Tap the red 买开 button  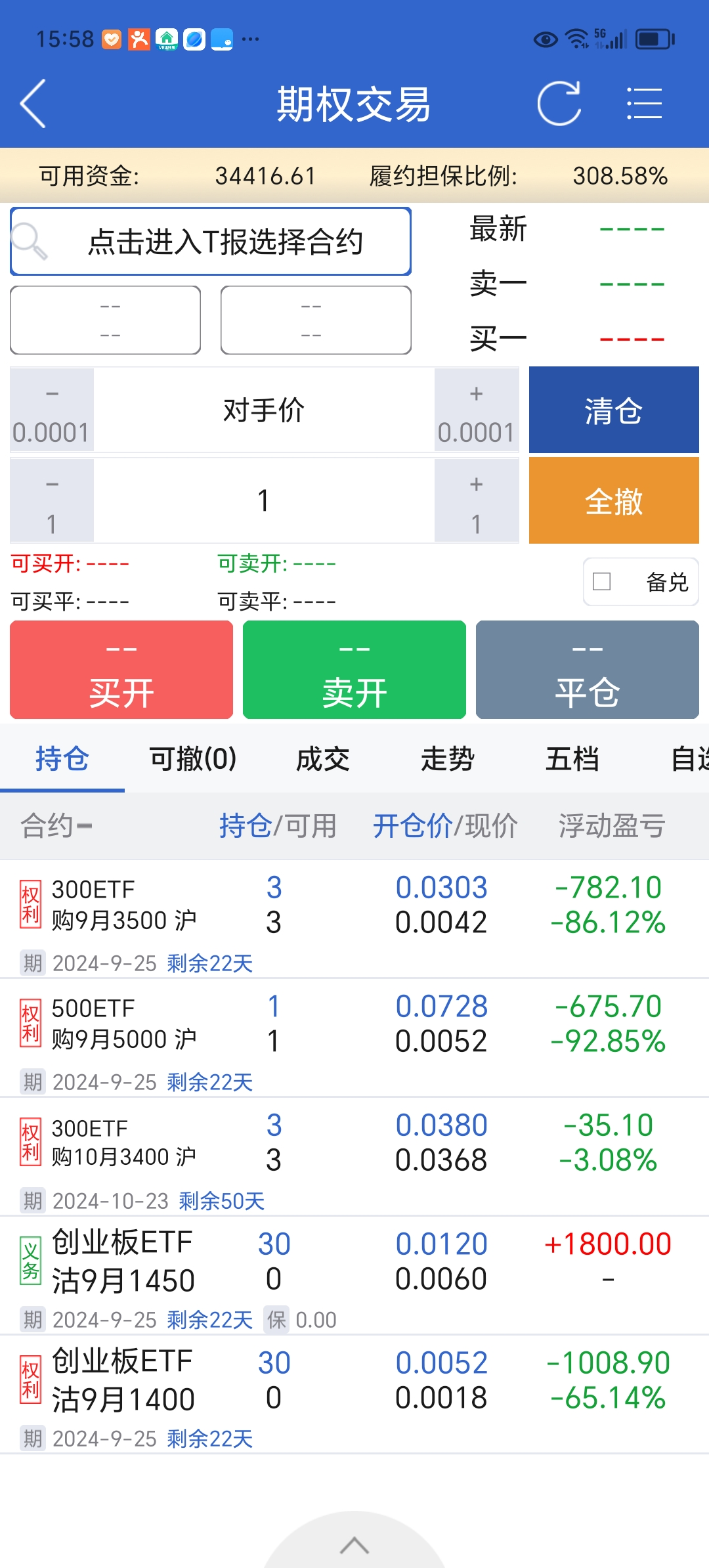click(121, 670)
